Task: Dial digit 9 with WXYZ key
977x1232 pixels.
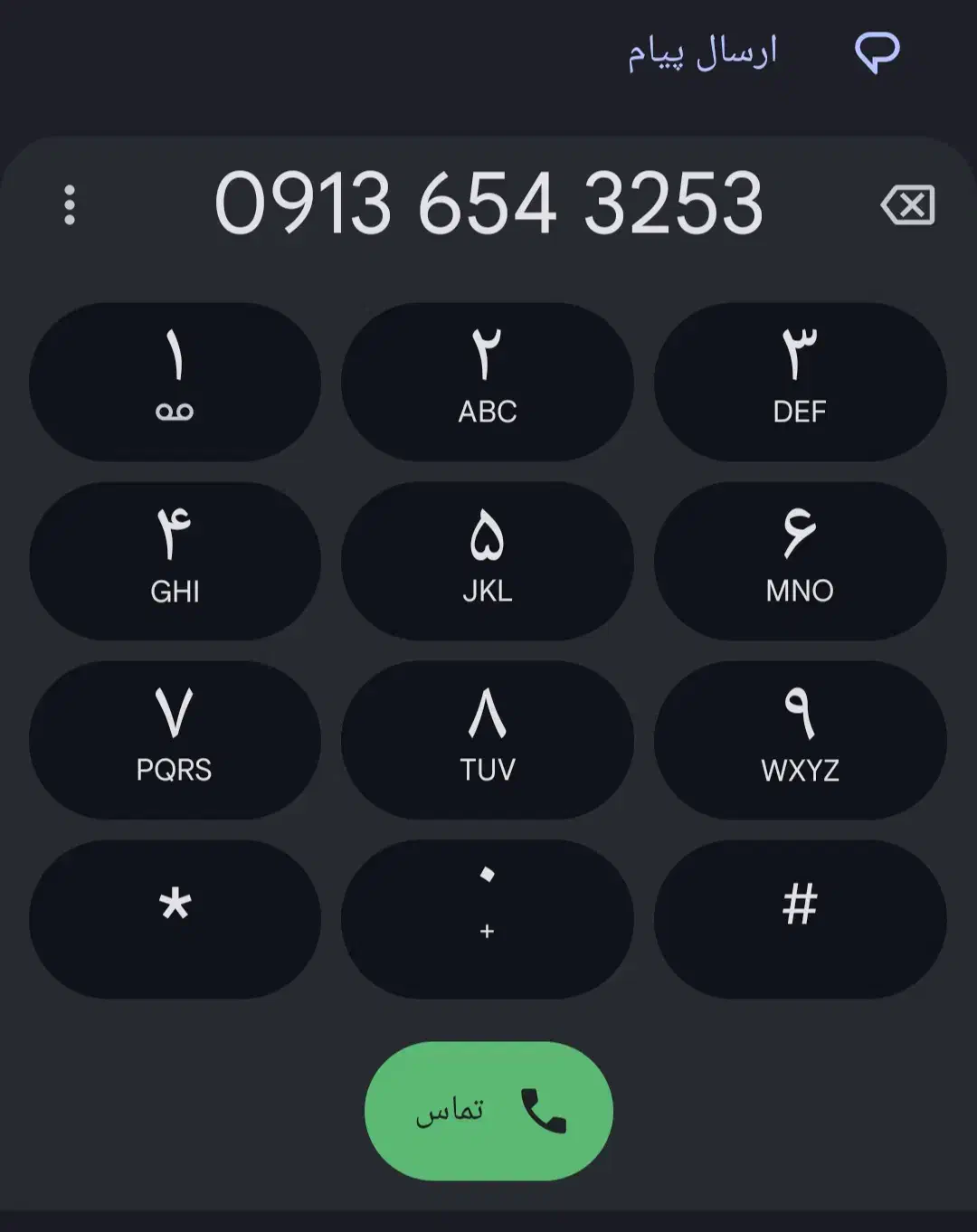Action: tap(800, 740)
